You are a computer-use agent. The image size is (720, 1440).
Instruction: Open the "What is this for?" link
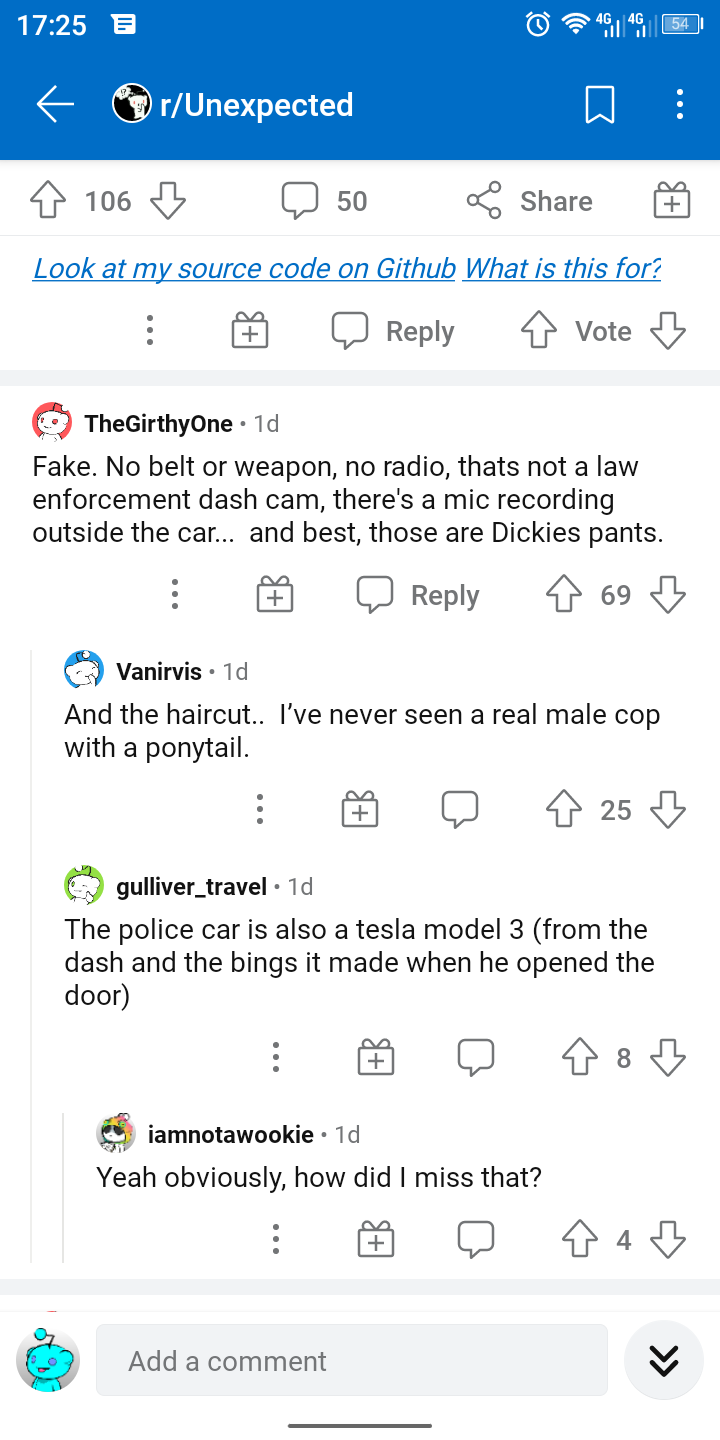pyautogui.click(x=563, y=268)
